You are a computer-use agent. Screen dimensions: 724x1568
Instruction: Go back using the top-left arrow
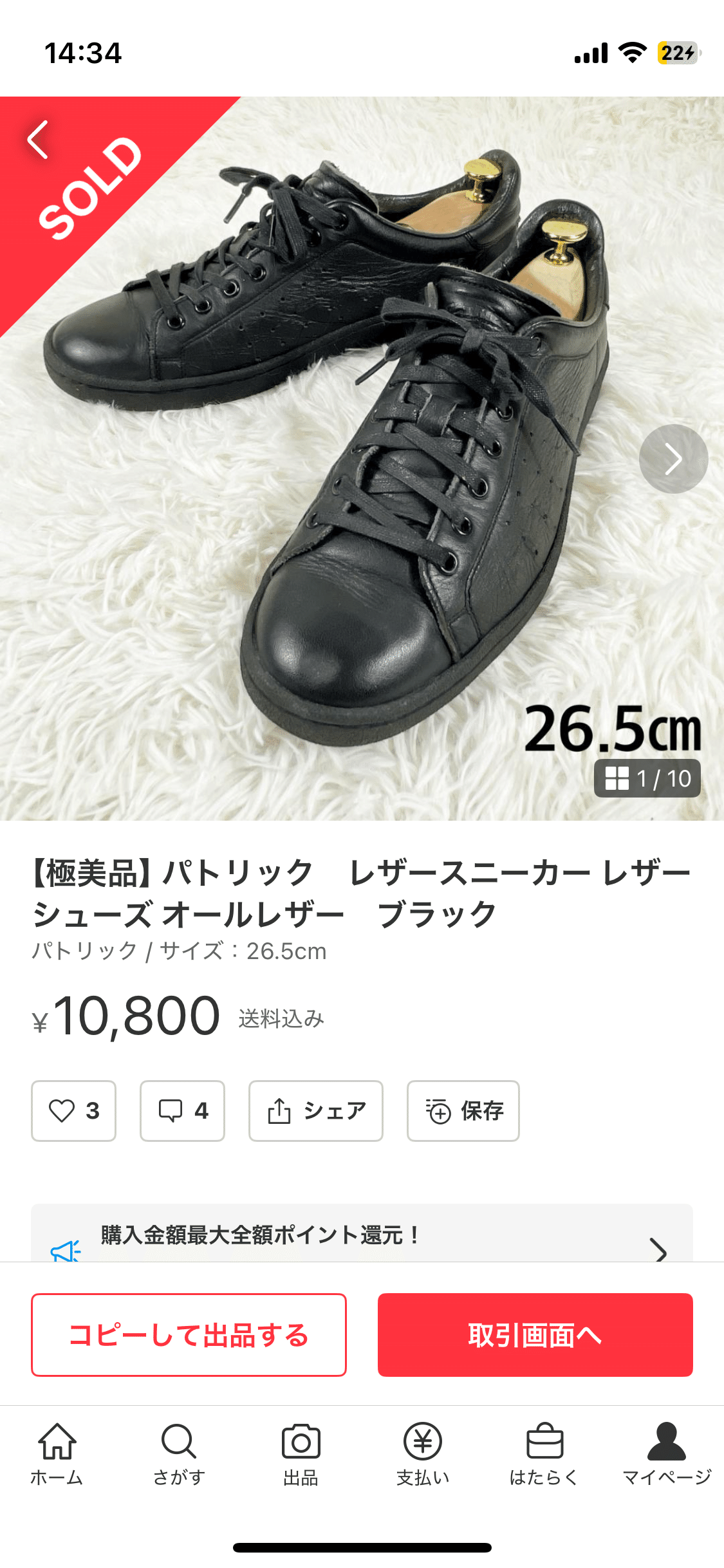(39, 139)
